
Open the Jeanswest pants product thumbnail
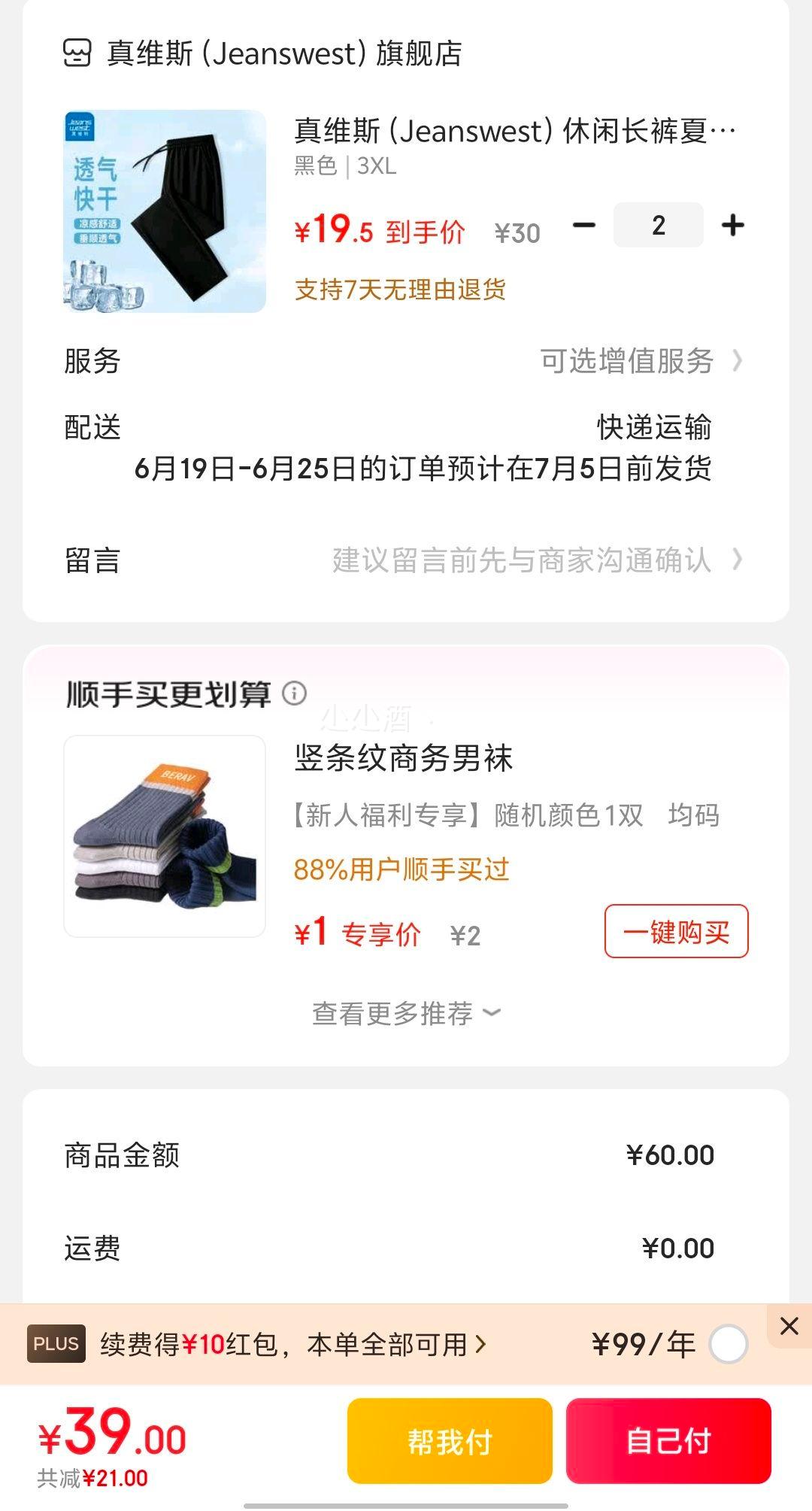pos(165,211)
